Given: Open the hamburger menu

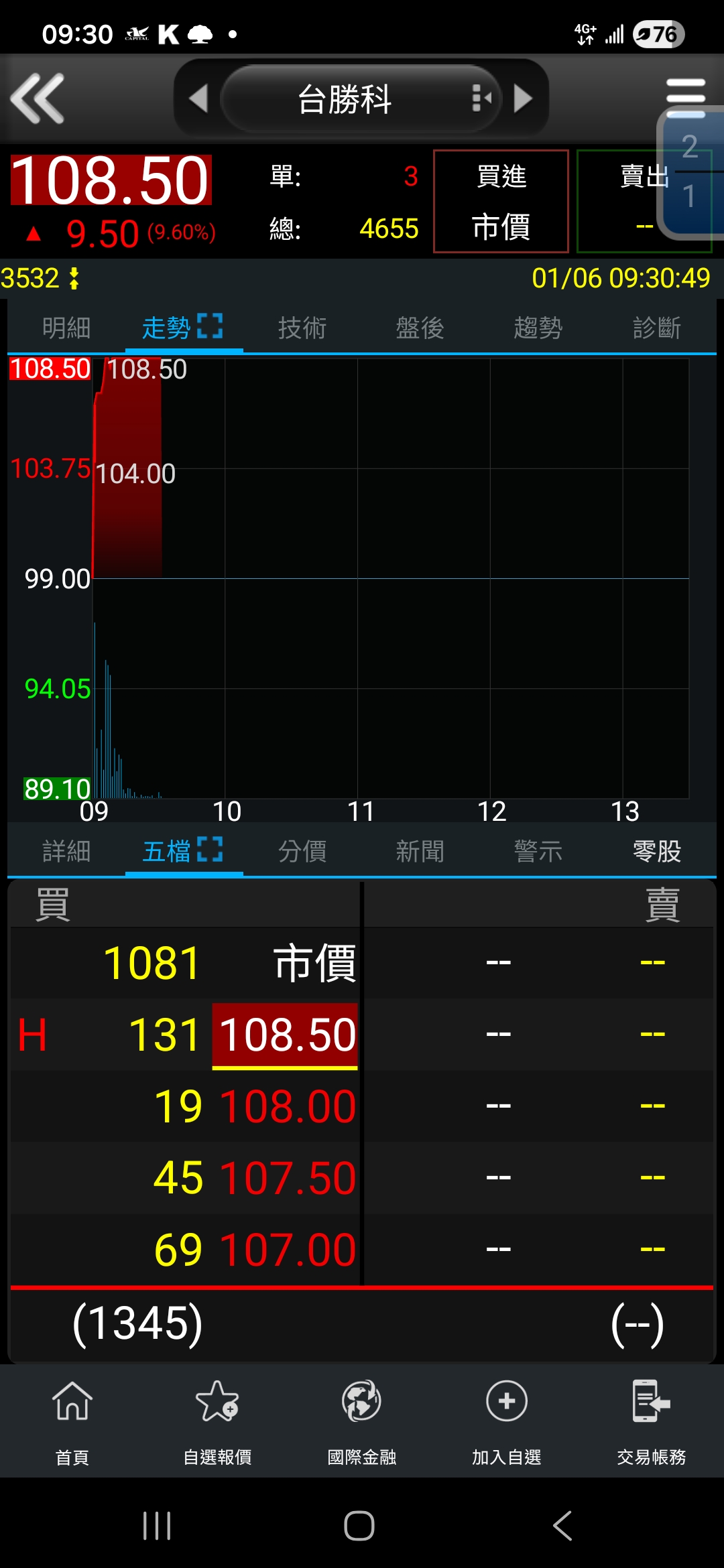Looking at the screenshot, I should click(685, 92).
